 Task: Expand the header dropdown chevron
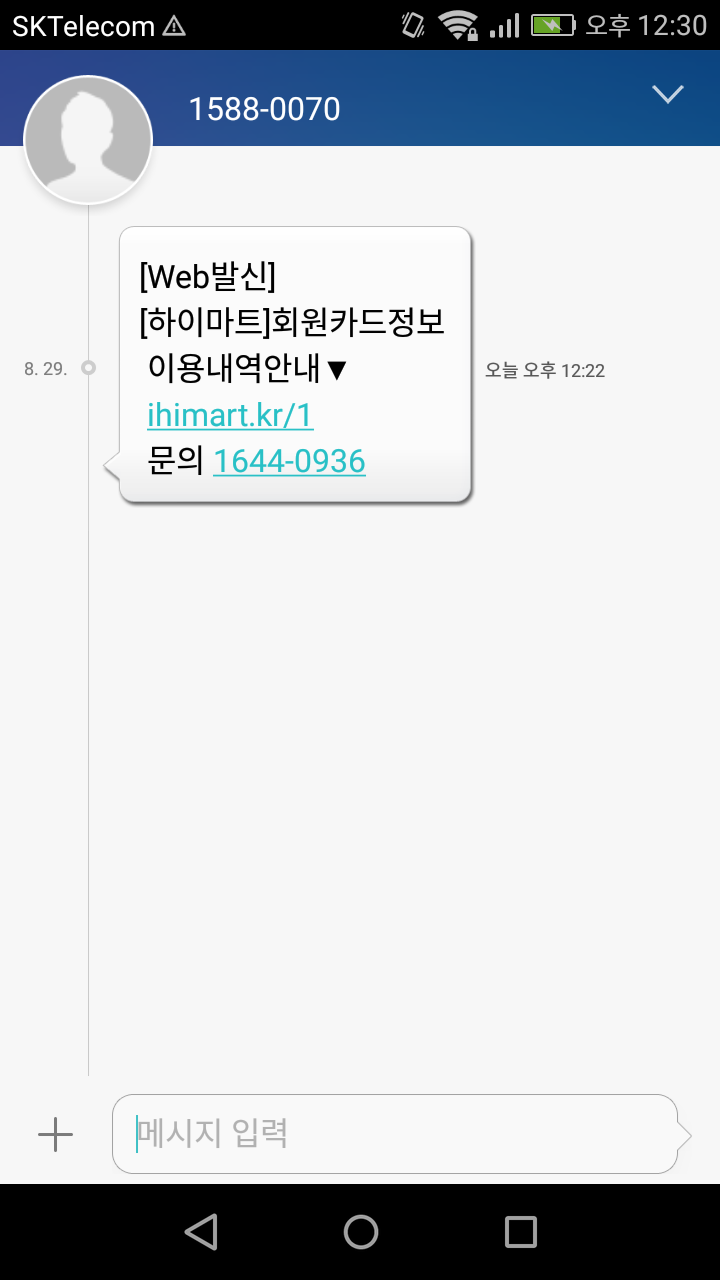pyautogui.click(x=667, y=94)
